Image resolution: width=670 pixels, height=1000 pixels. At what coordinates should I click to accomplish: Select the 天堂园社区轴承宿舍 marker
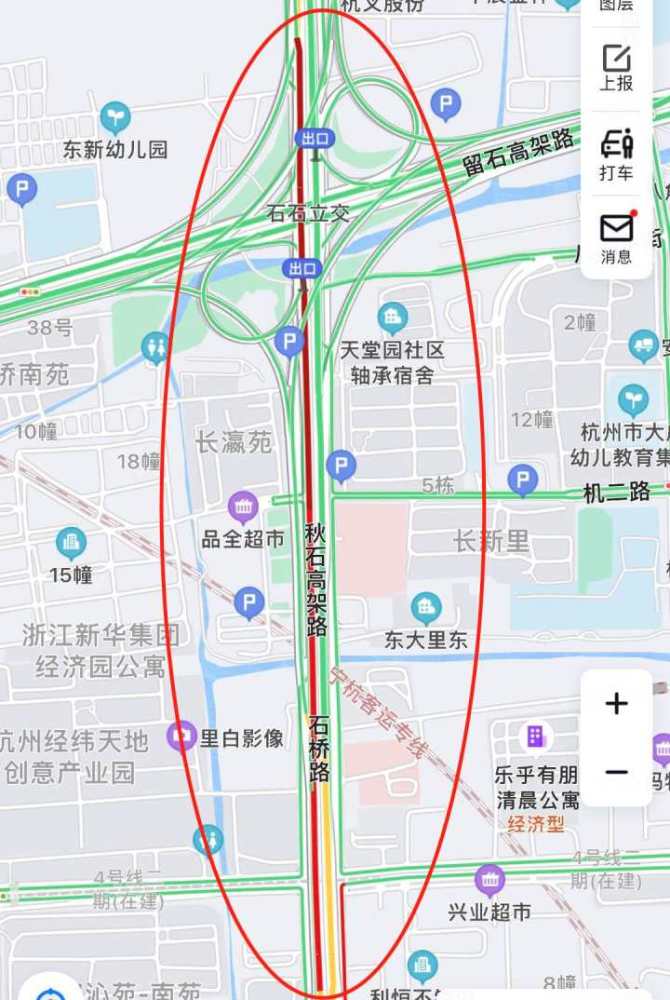(x=392, y=319)
